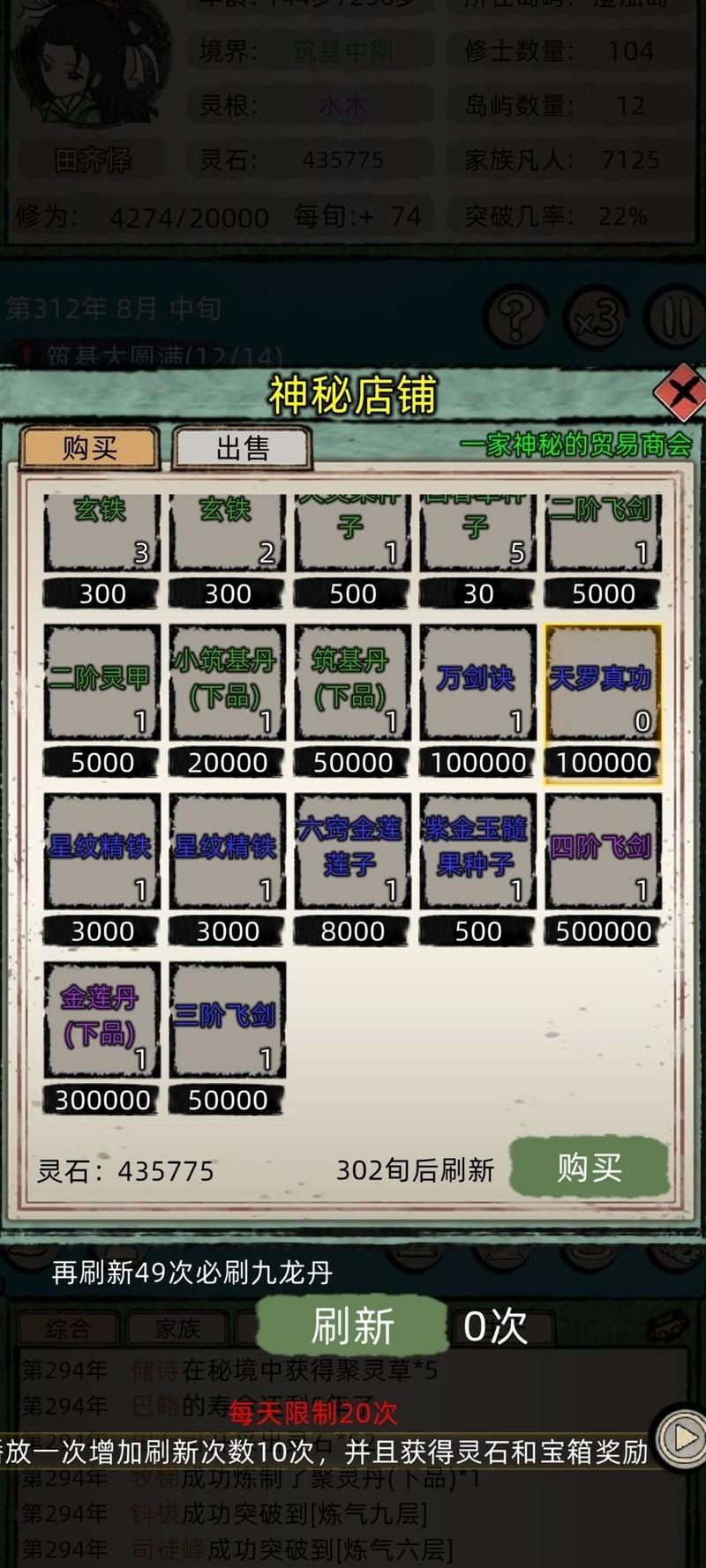Switch to the 出售 sell tab
This screenshot has width=706, height=1568.
(243, 448)
